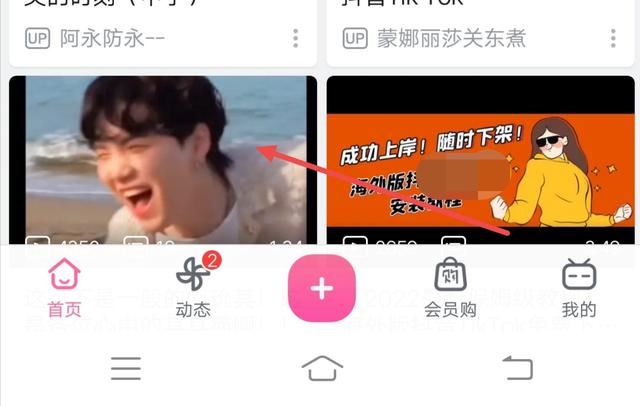Open the laughing man beach video
Viewport: 640px width, 406px height.
163,160
